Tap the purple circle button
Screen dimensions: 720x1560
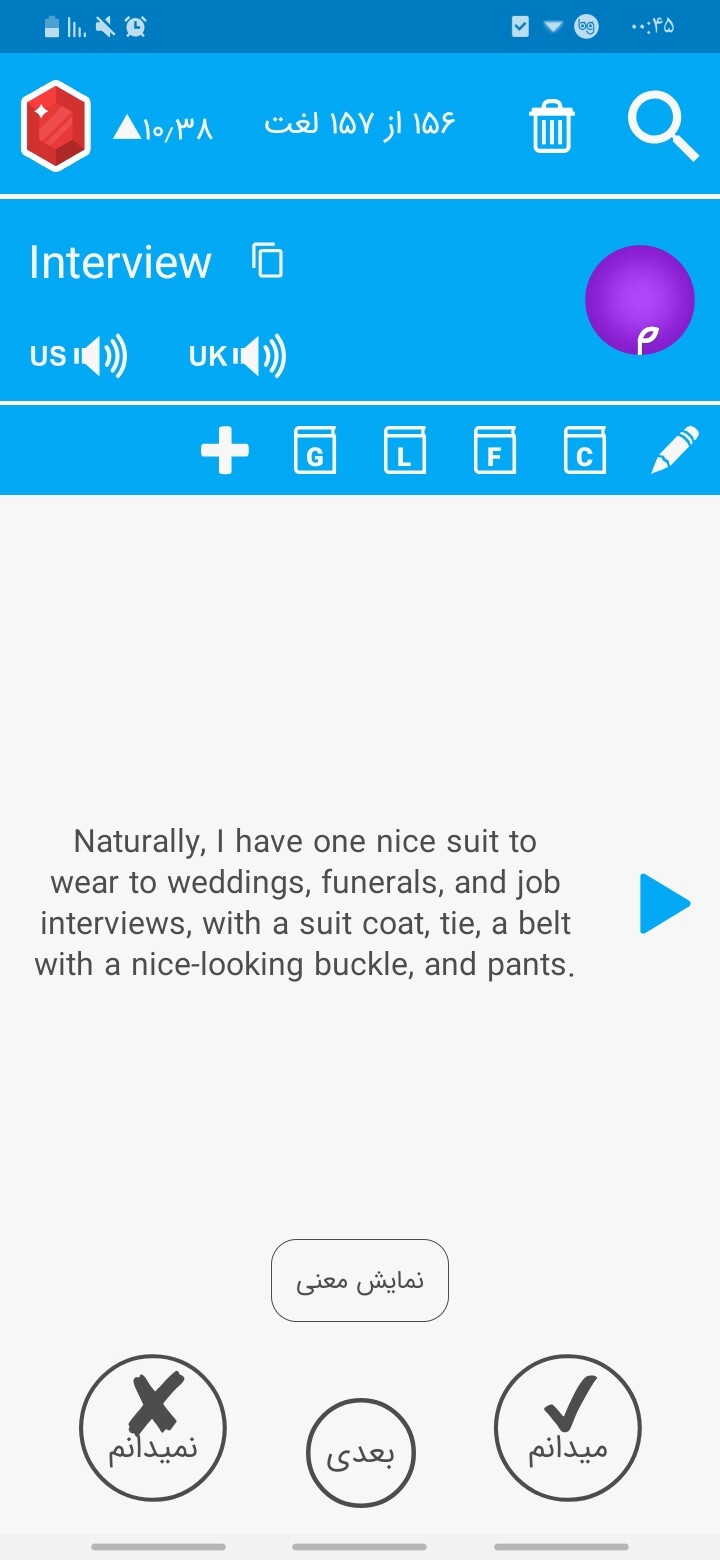pos(640,300)
